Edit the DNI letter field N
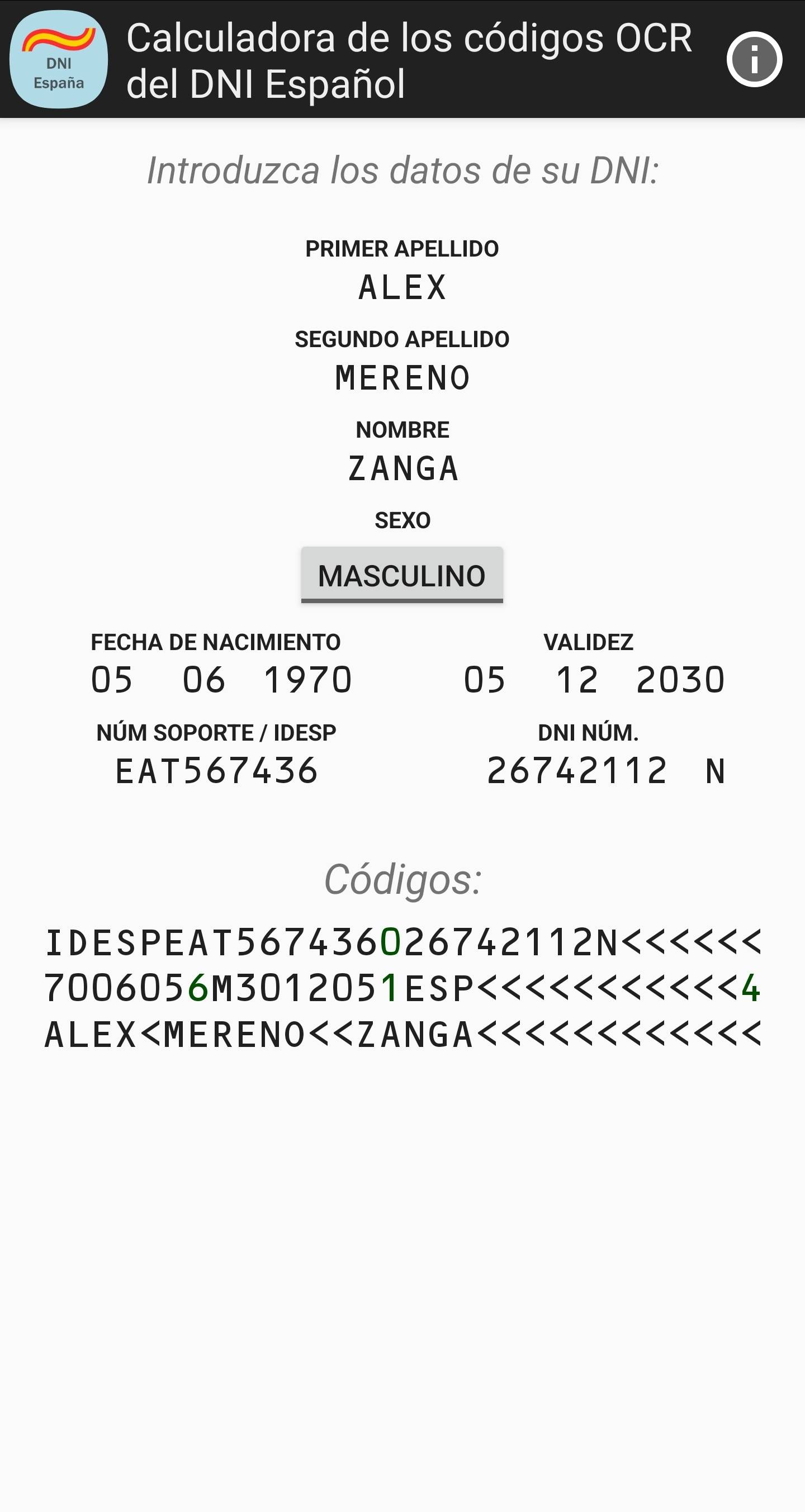805x1512 pixels. coord(715,771)
